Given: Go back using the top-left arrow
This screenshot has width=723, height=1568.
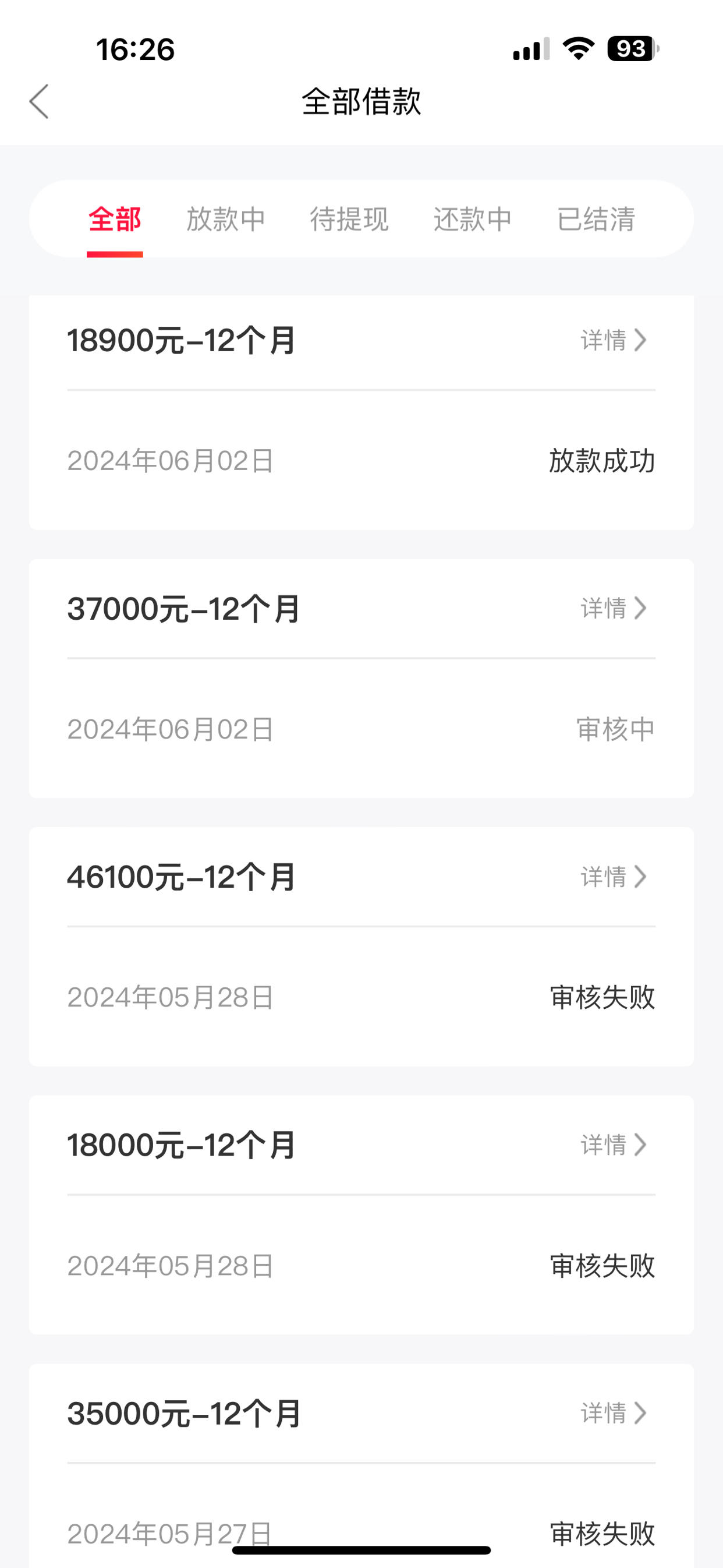Looking at the screenshot, I should [39, 102].
